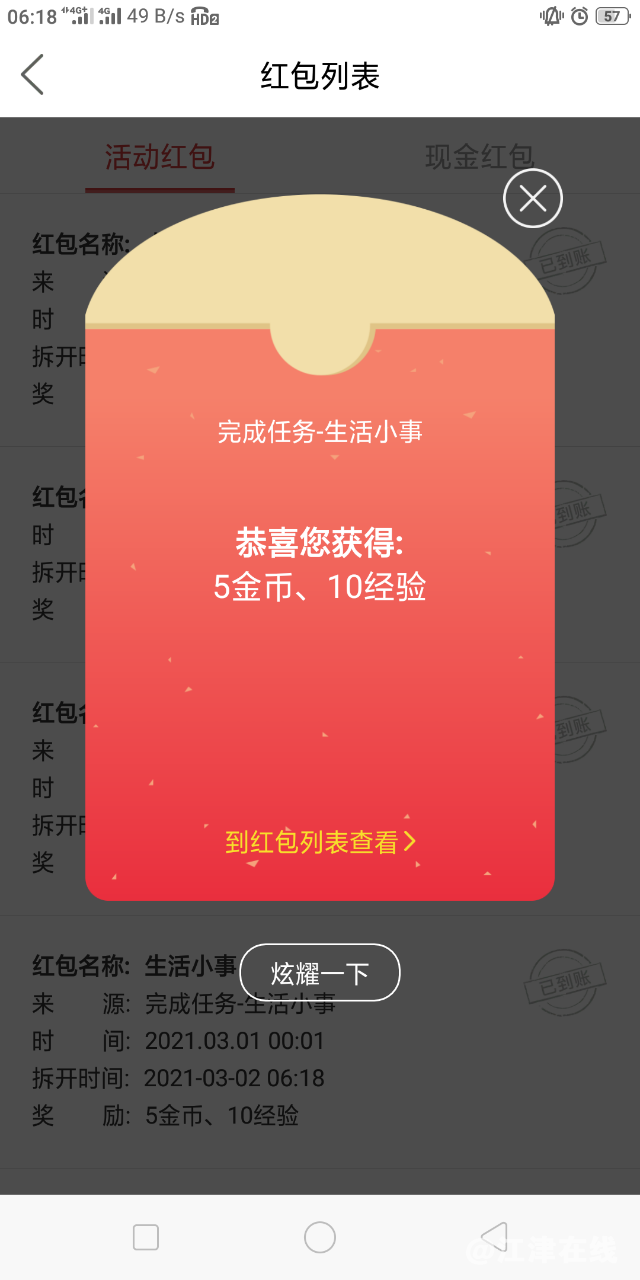The width and height of the screenshot is (640, 1280).
Task: Switch to 活动红包 tab
Action: click(x=160, y=157)
